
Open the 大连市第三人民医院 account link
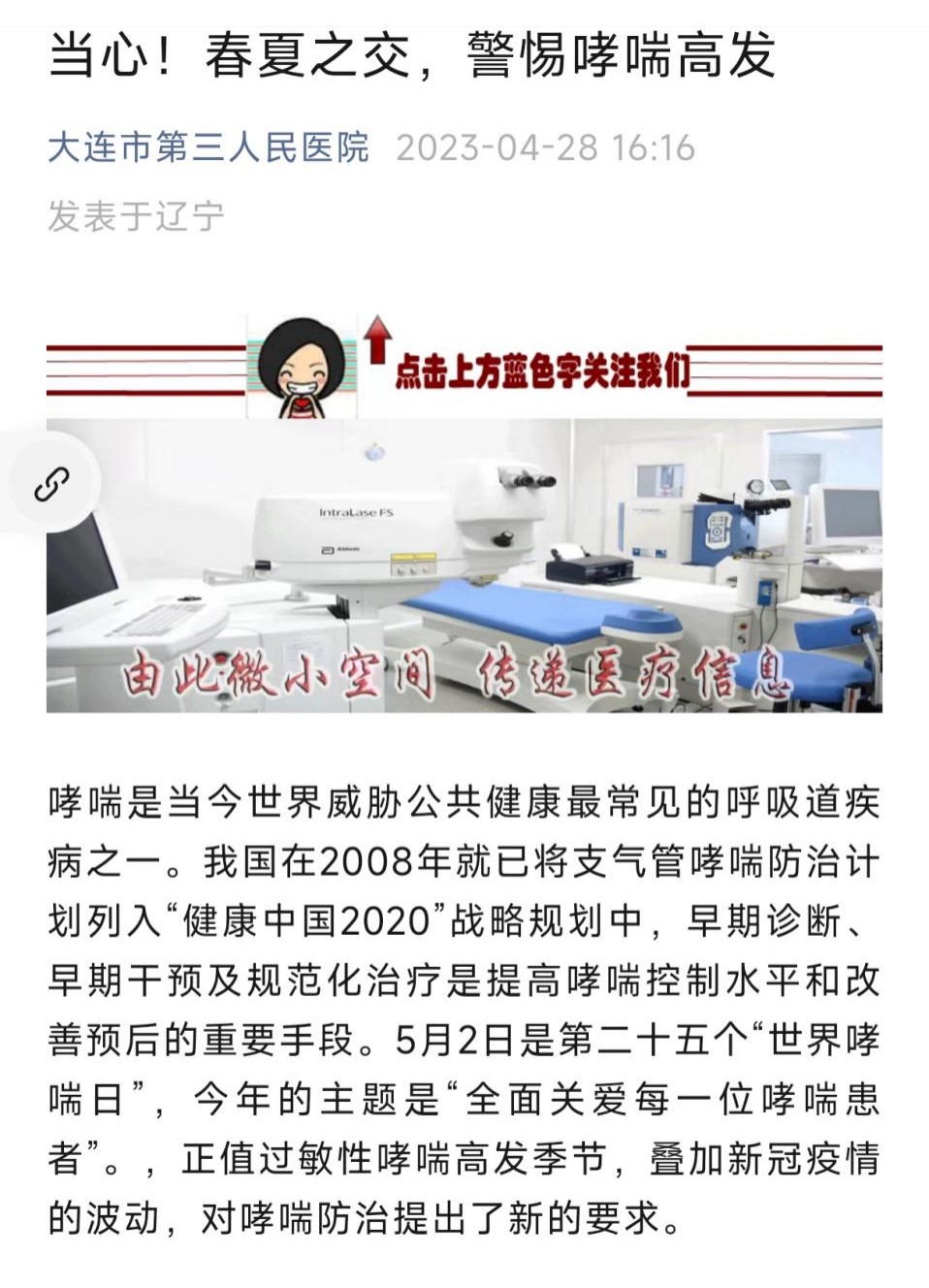tap(208, 147)
